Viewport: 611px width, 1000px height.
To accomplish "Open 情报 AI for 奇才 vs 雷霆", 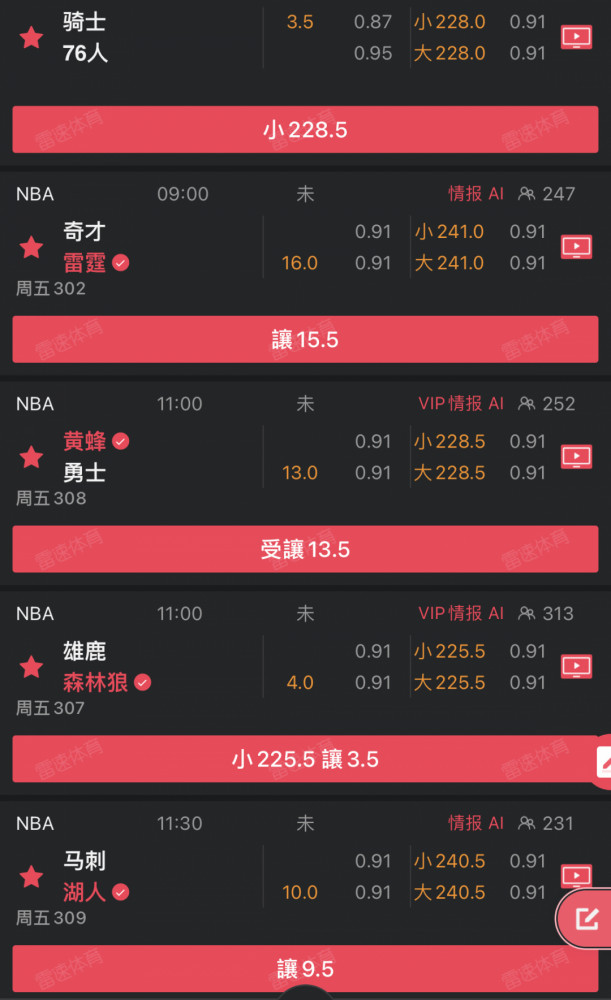I will click(x=476, y=194).
